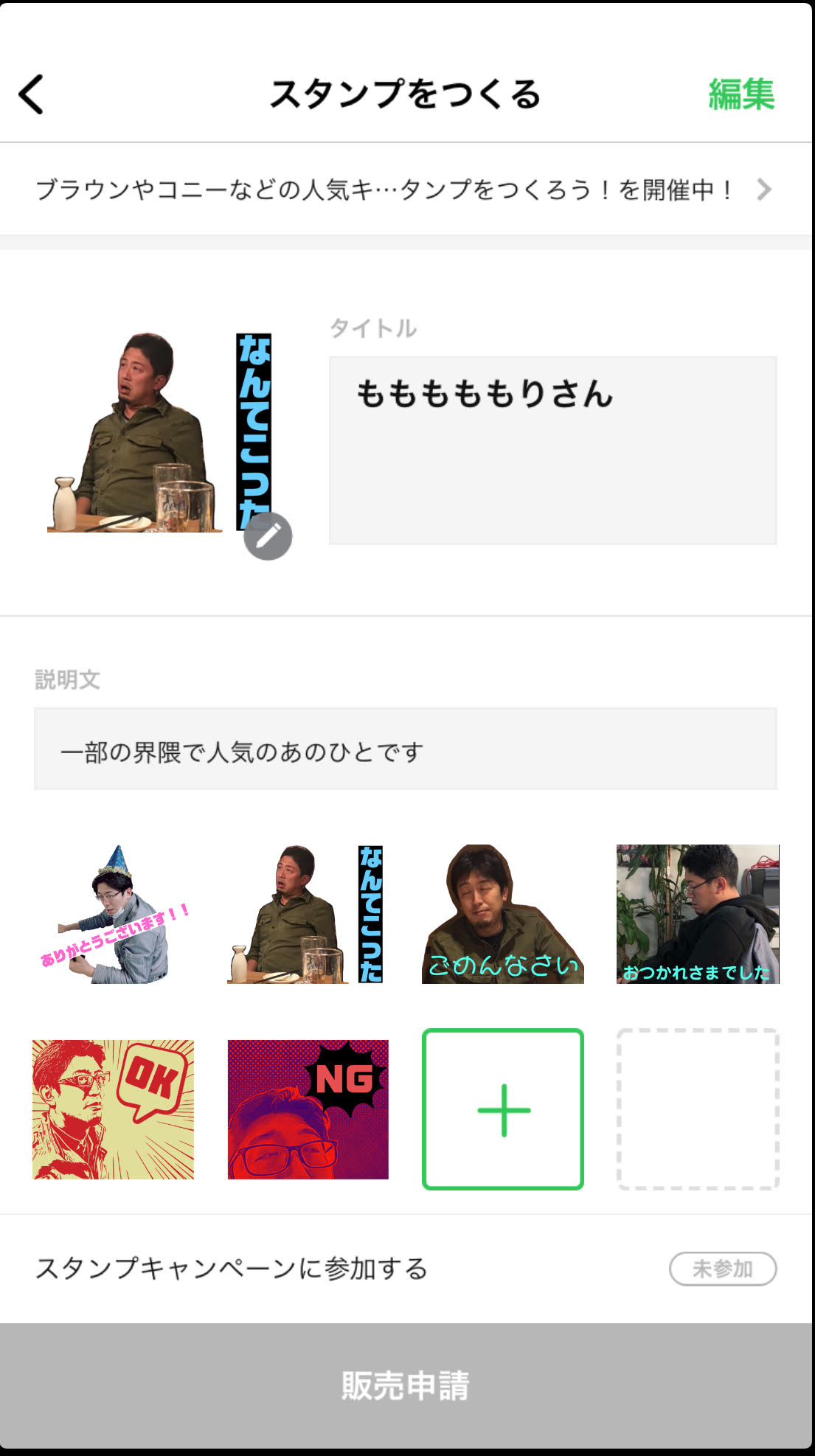Open the おつかれさまでした sticker

coord(698,914)
